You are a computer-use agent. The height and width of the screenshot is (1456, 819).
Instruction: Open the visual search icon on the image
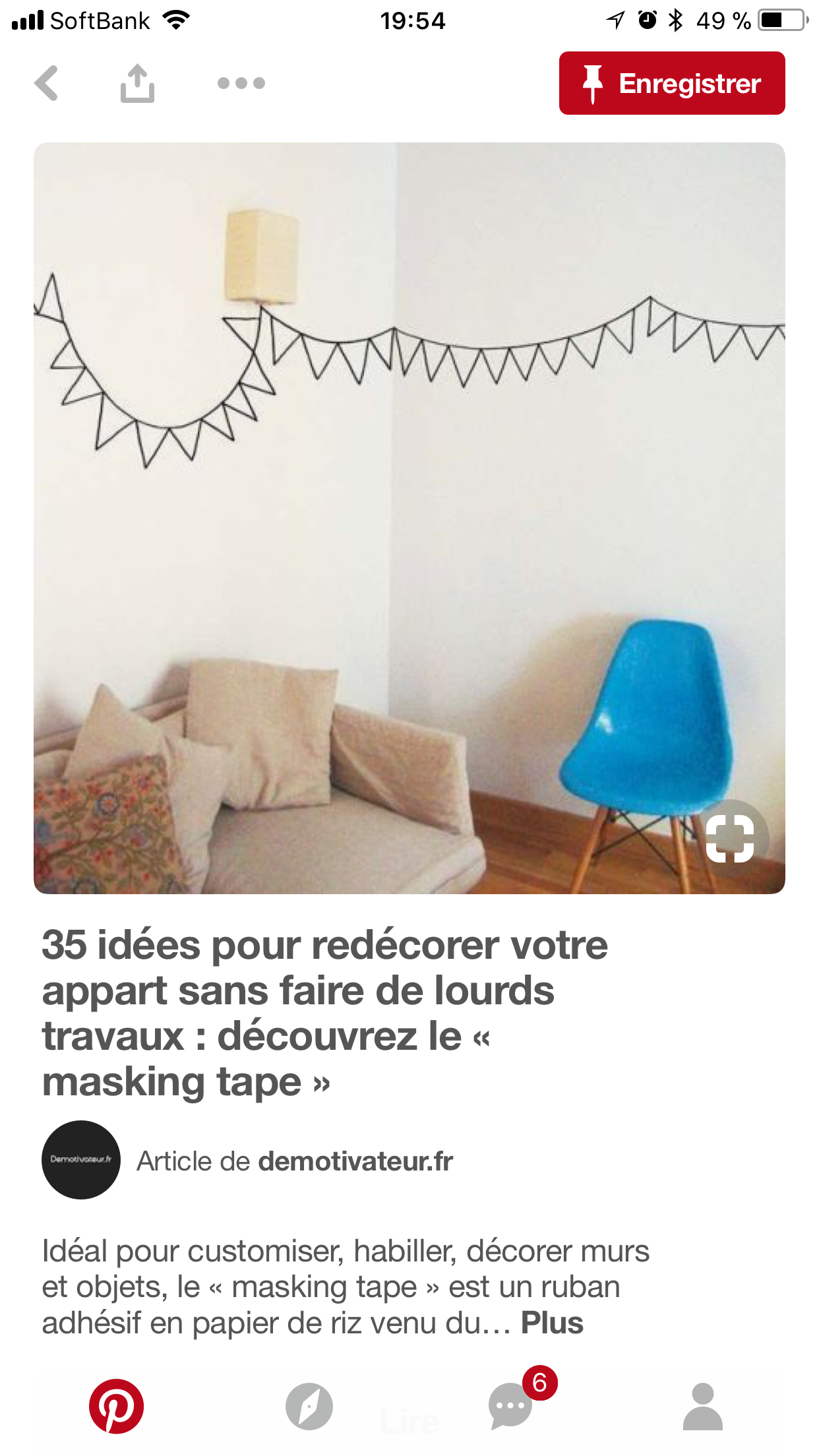pyautogui.click(x=729, y=839)
